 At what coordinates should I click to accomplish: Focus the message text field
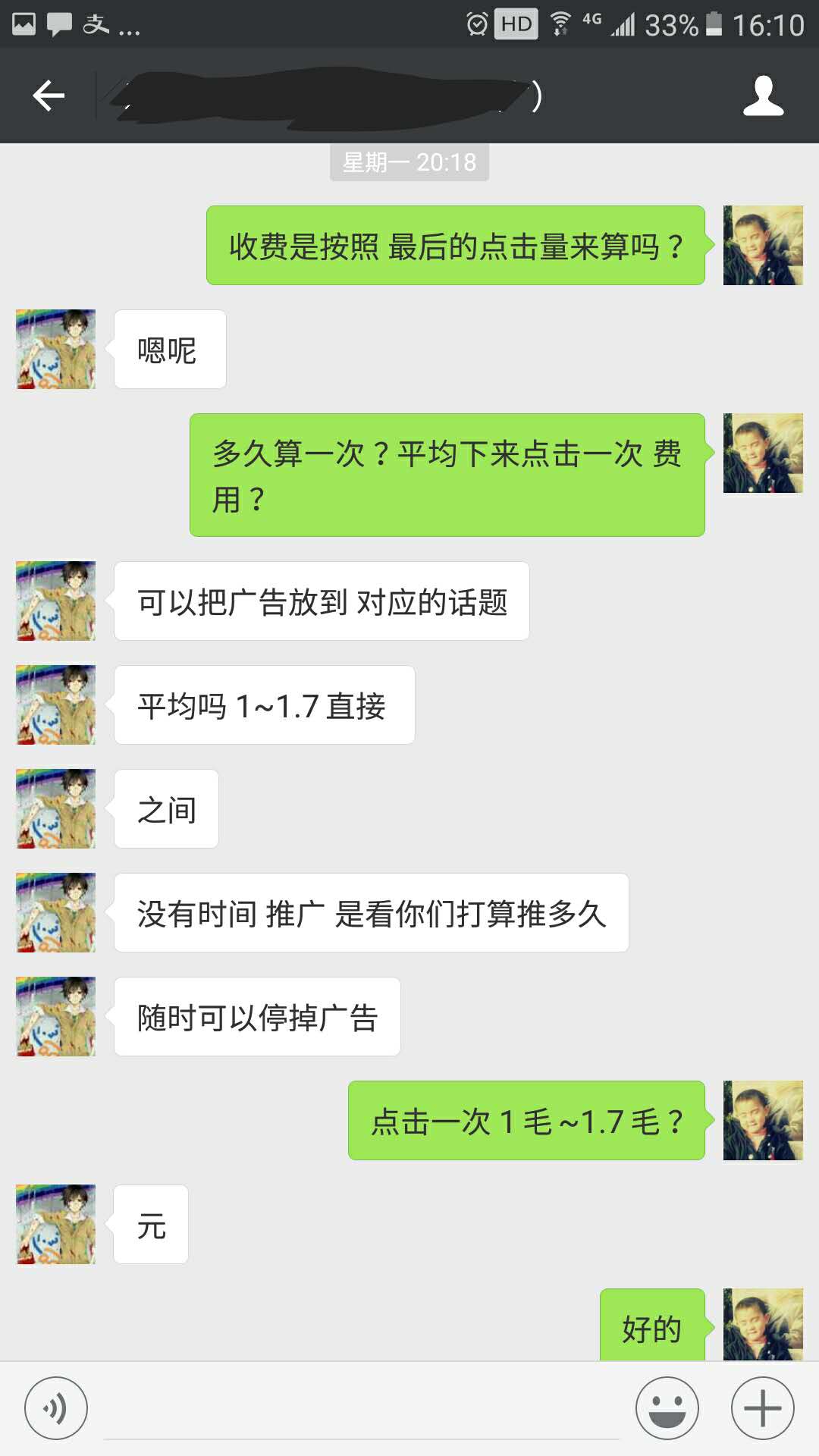pyautogui.click(x=361, y=1410)
